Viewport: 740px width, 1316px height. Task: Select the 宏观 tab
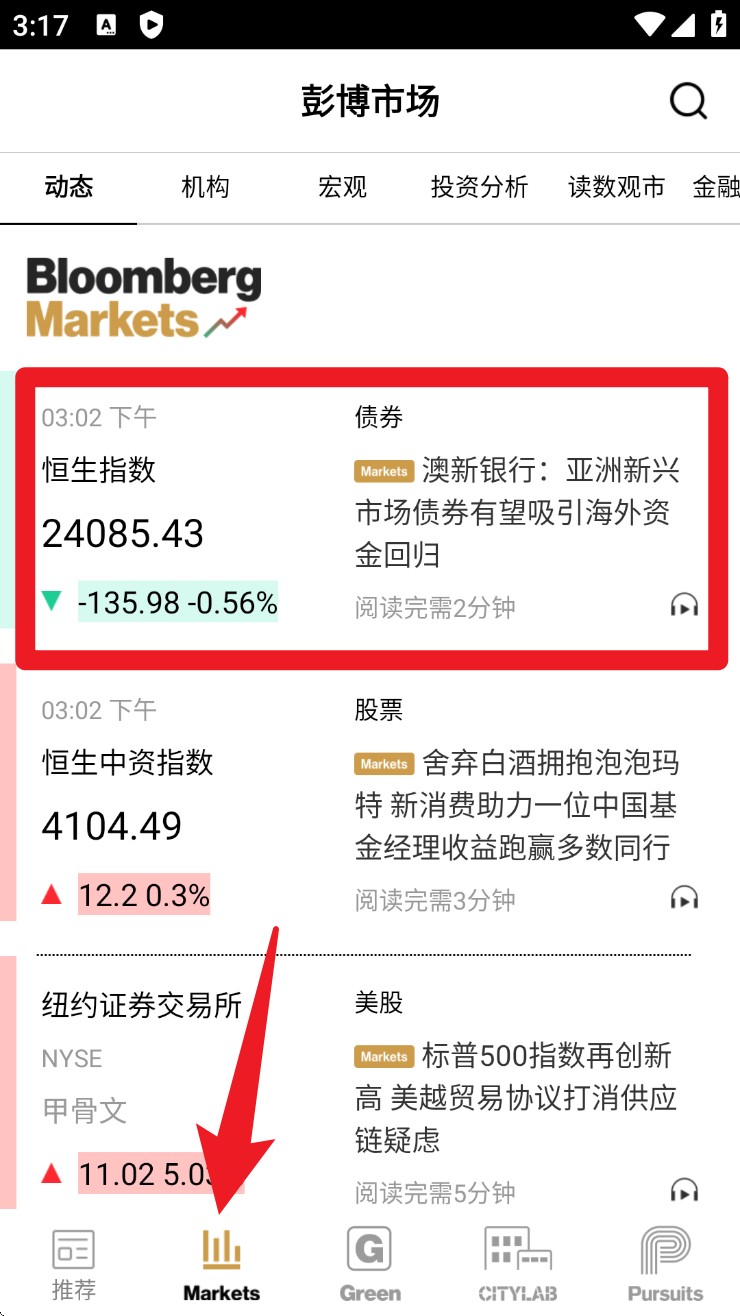pos(342,187)
